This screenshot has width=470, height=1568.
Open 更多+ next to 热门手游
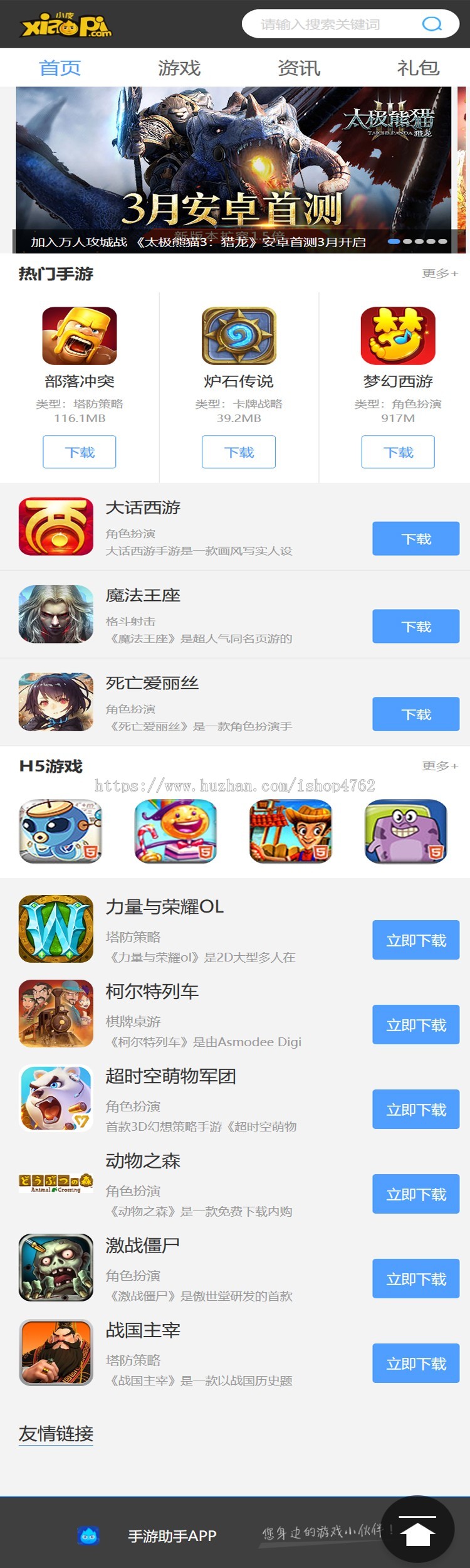[x=439, y=273]
